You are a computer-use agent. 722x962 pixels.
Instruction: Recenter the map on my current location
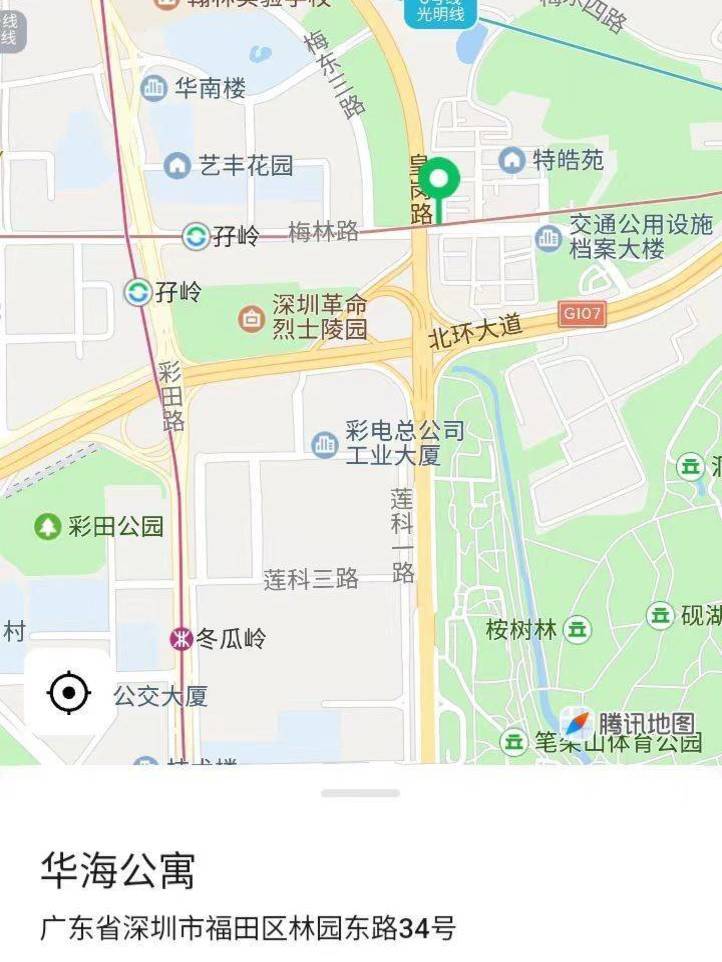[x=68, y=692]
